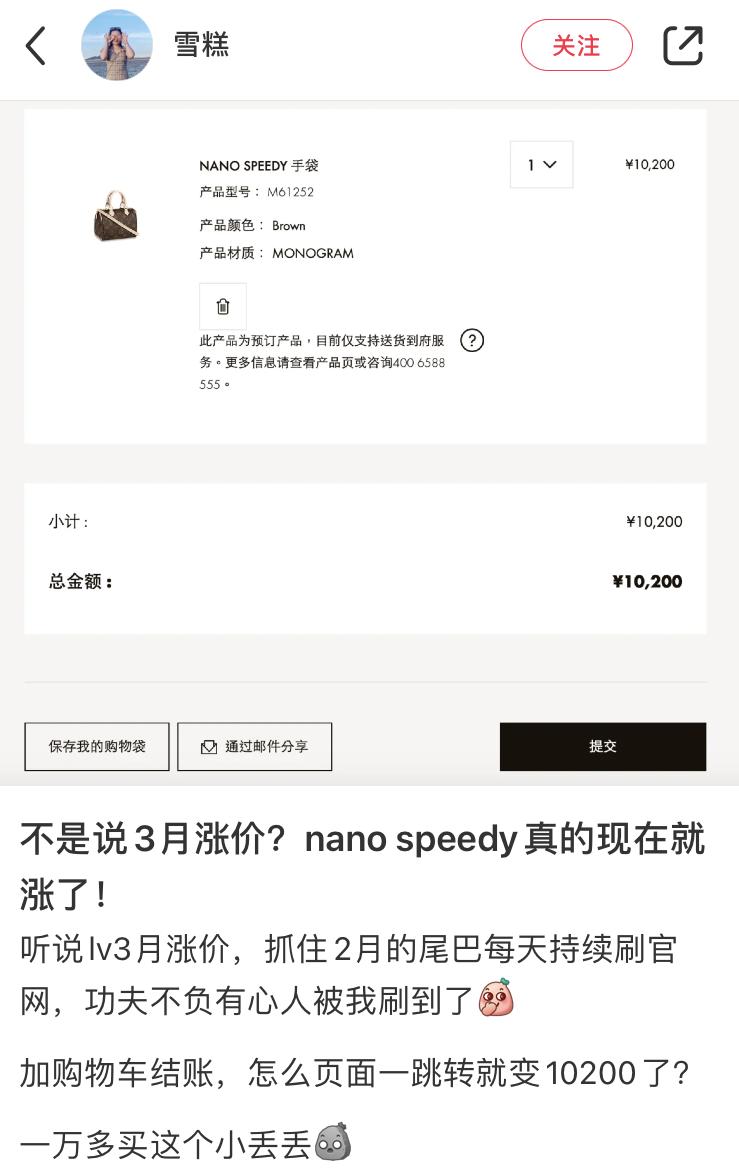Click the trash bin to delete the handbag
The width and height of the screenshot is (739, 1169).
222,306
